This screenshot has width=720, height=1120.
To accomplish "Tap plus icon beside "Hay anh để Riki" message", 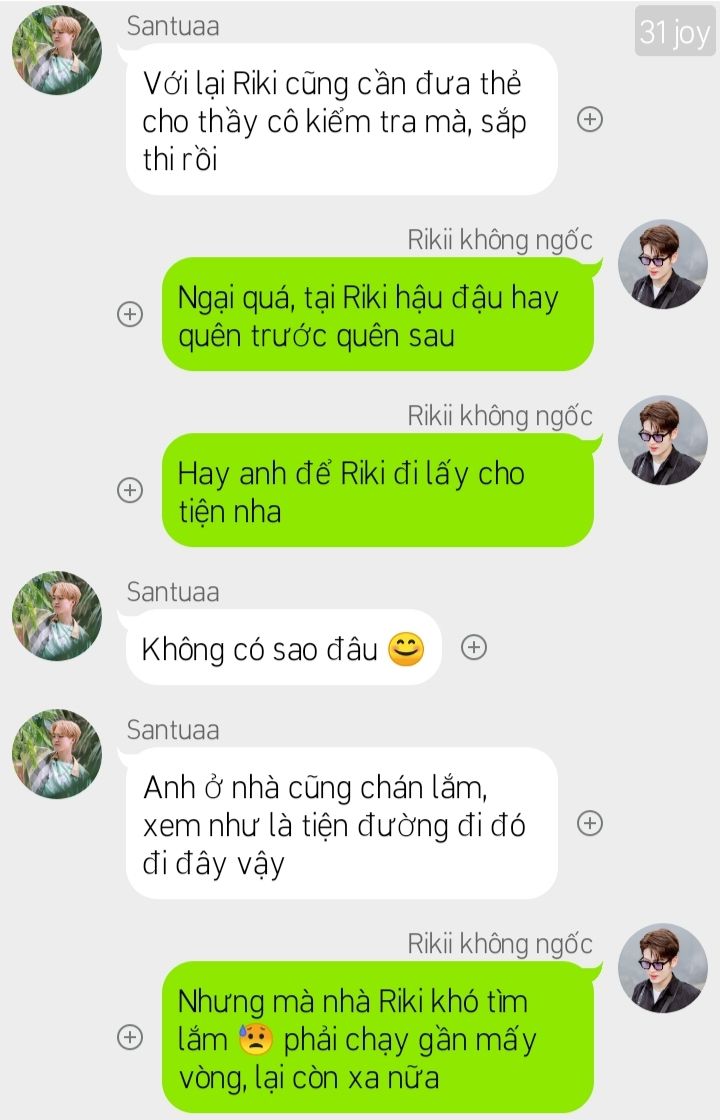I will click(129, 490).
